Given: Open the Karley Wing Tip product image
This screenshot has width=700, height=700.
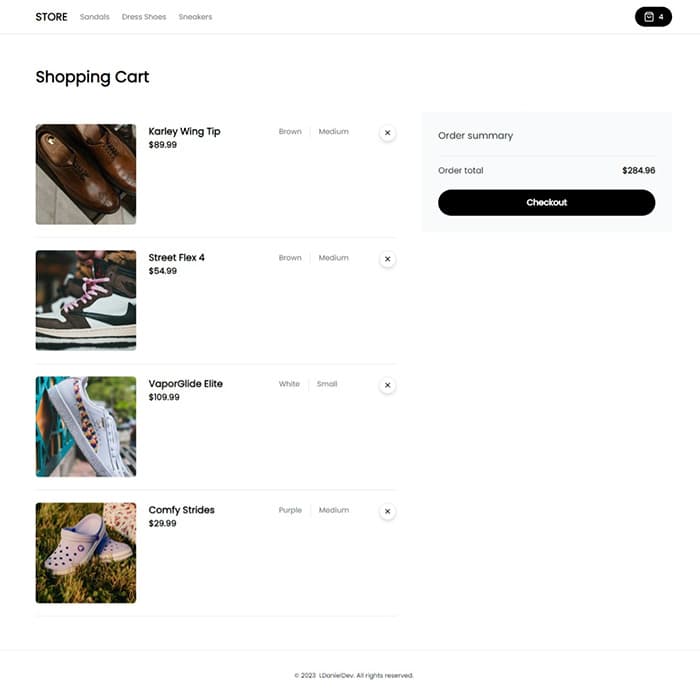Looking at the screenshot, I should click(86, 174).
